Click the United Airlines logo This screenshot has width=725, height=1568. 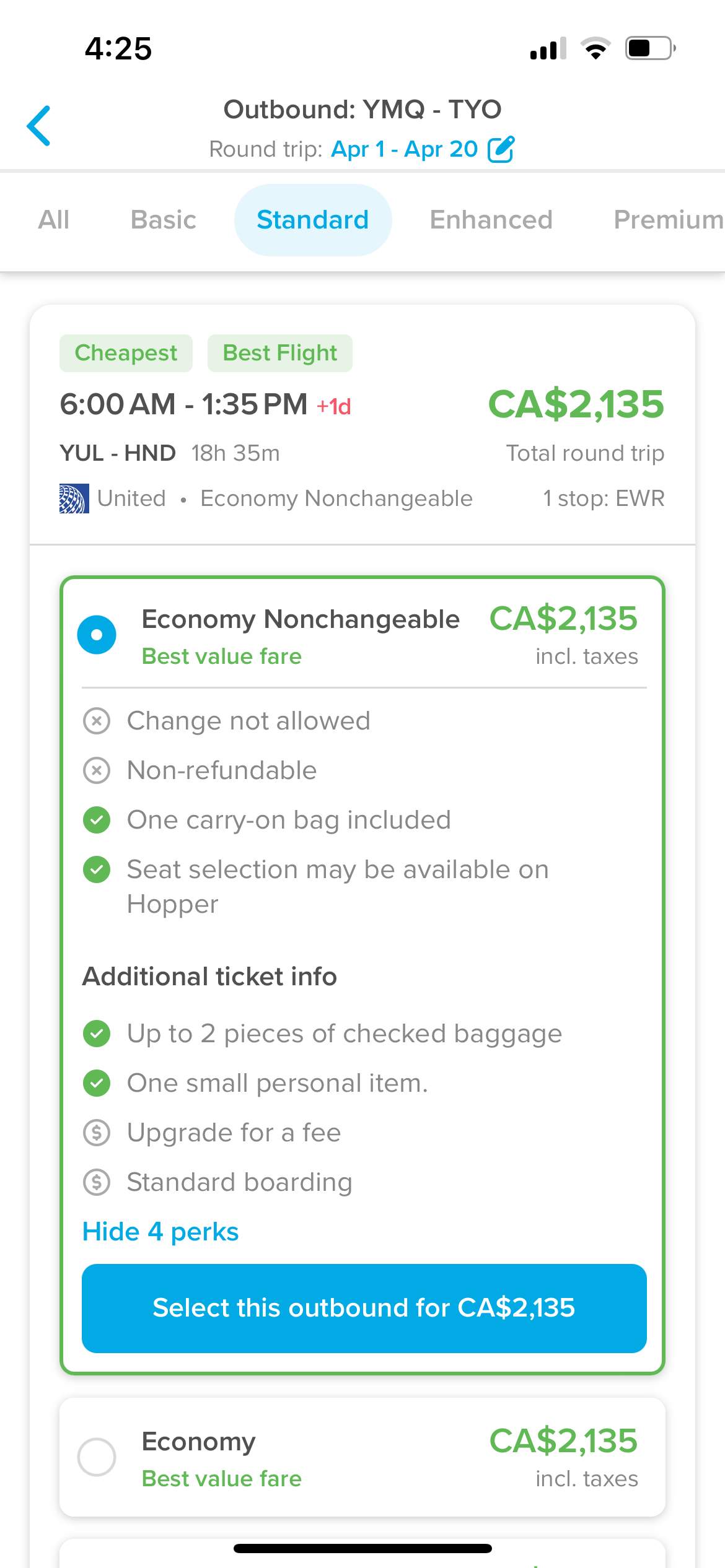pyautogui.click(x=74, y=498)
